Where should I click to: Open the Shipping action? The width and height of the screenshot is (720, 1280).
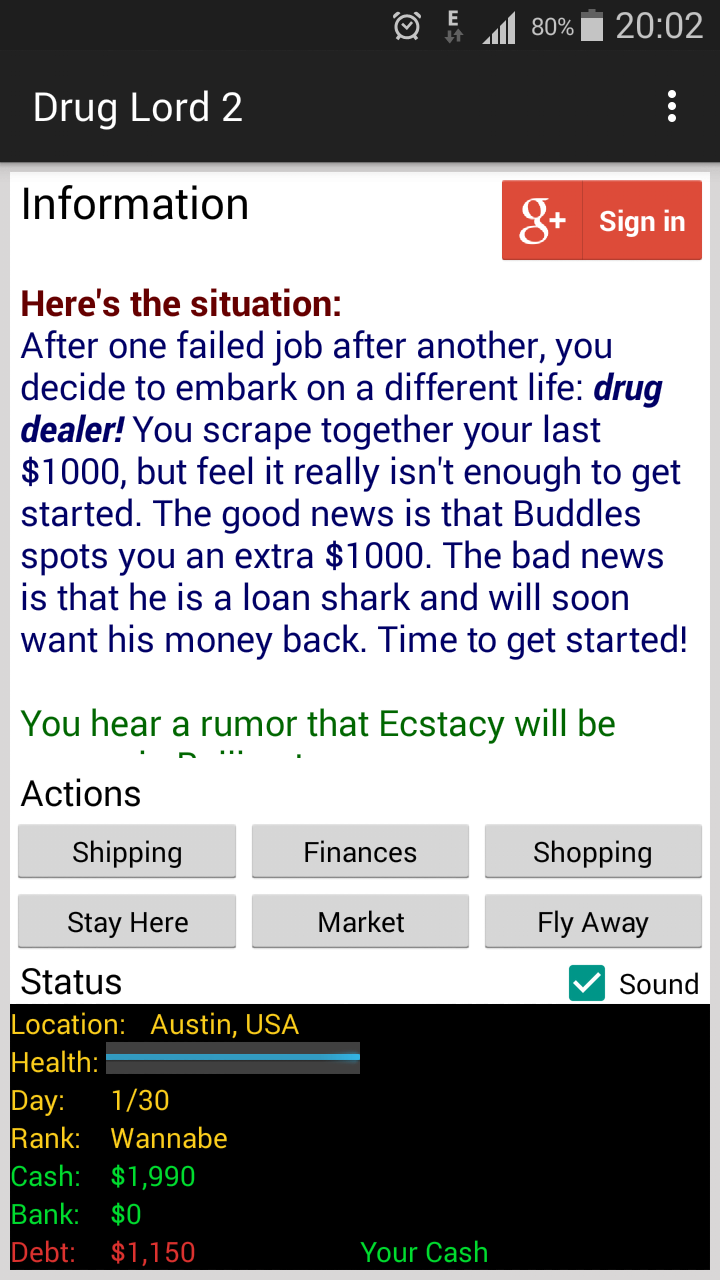[x=127, y=852]
